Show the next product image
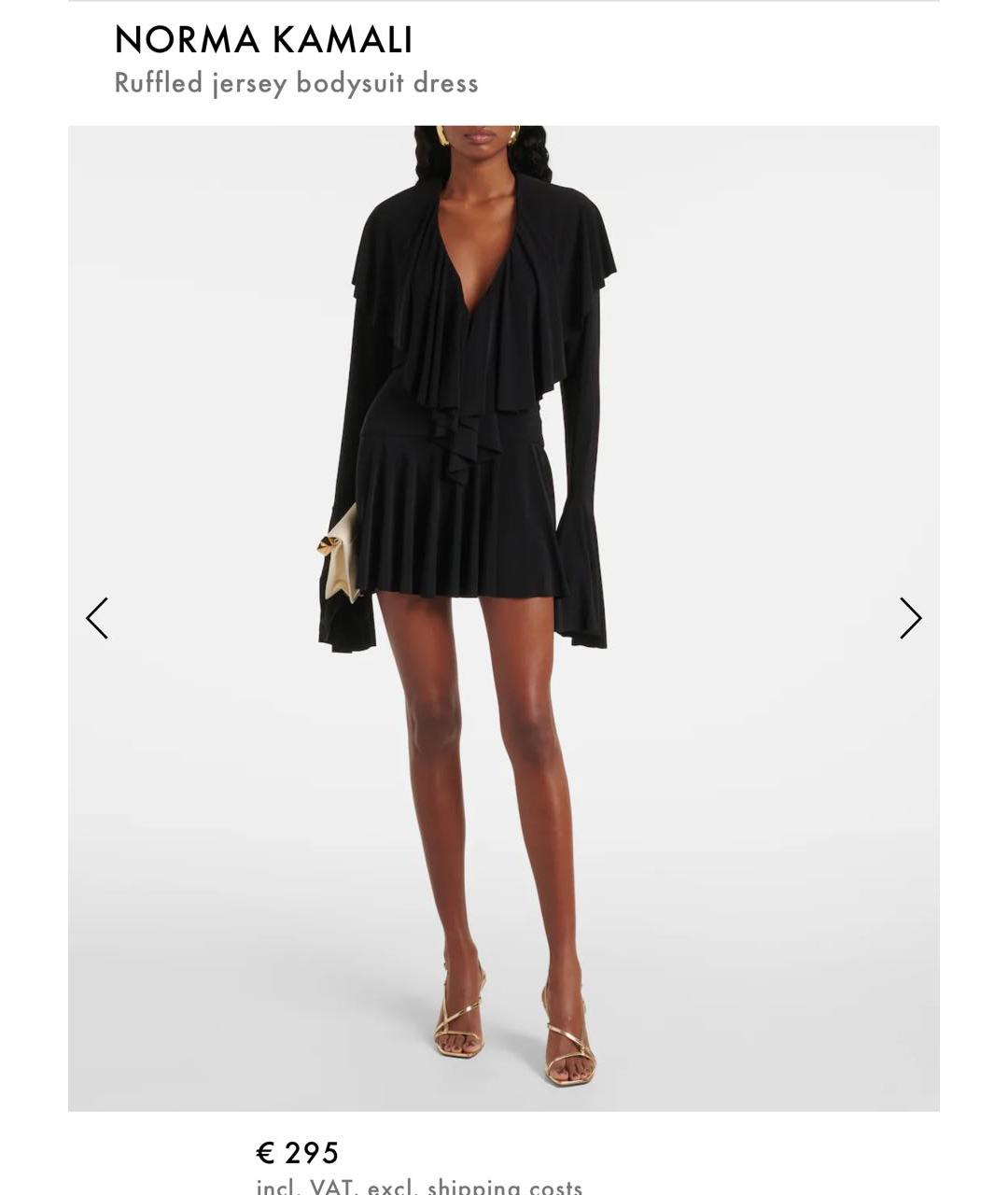 click(910, 618)
